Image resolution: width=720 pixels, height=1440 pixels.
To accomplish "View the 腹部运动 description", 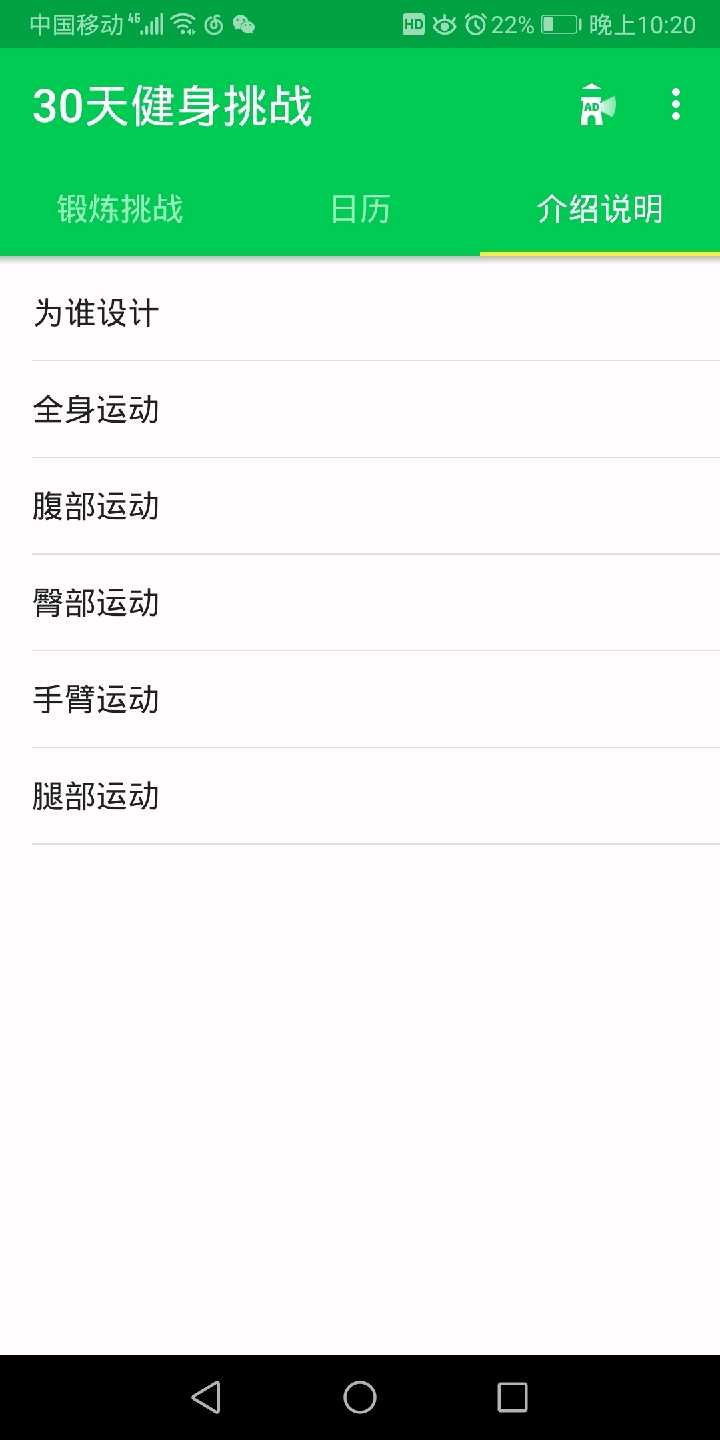I will coord(360,506).
